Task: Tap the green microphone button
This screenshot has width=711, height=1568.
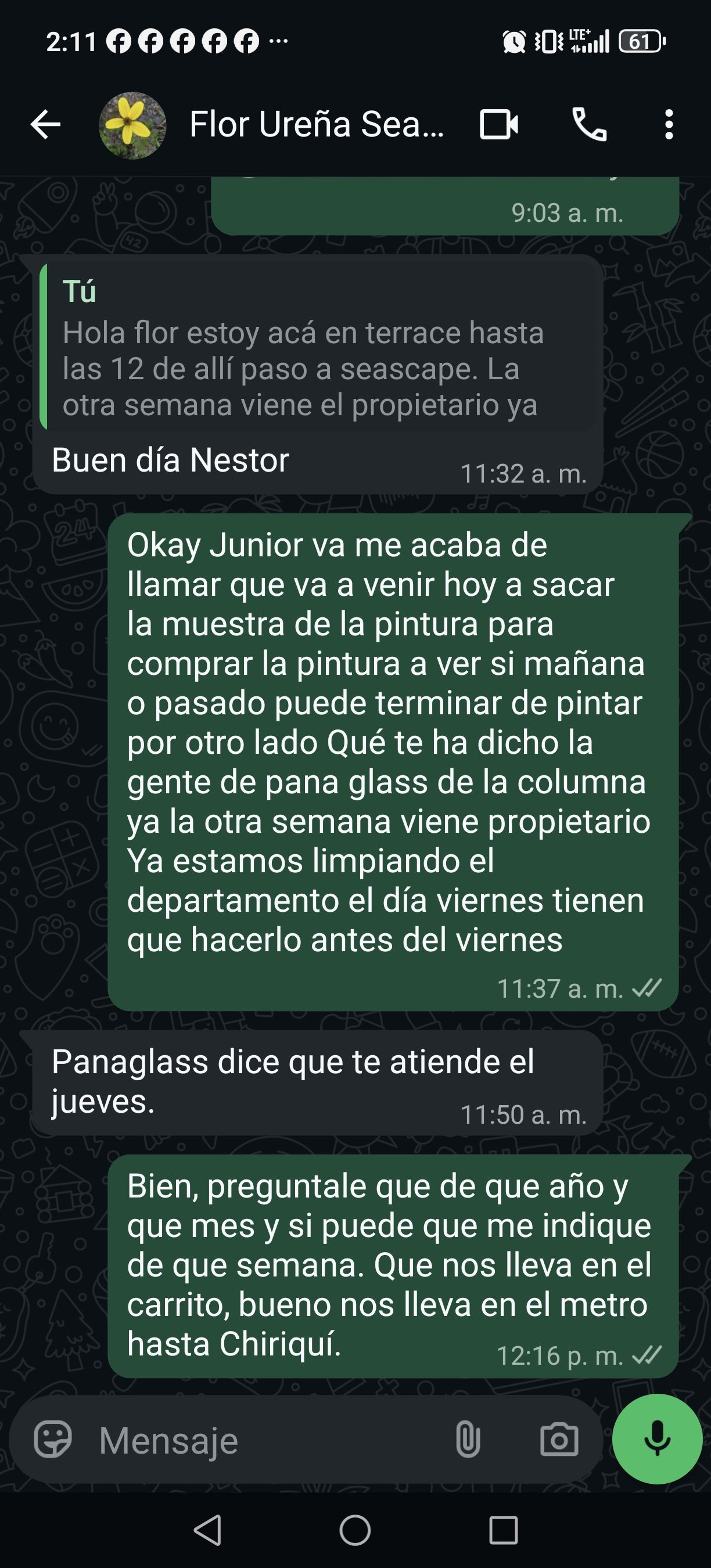Action: pyautogui.click(x=658, y=1439)
